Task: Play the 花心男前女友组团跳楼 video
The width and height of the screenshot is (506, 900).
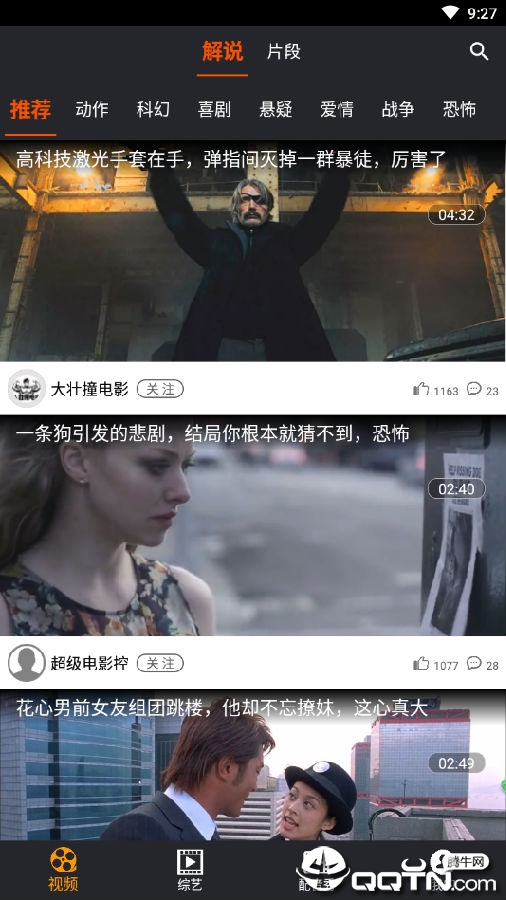Action: tap(252, 765)
